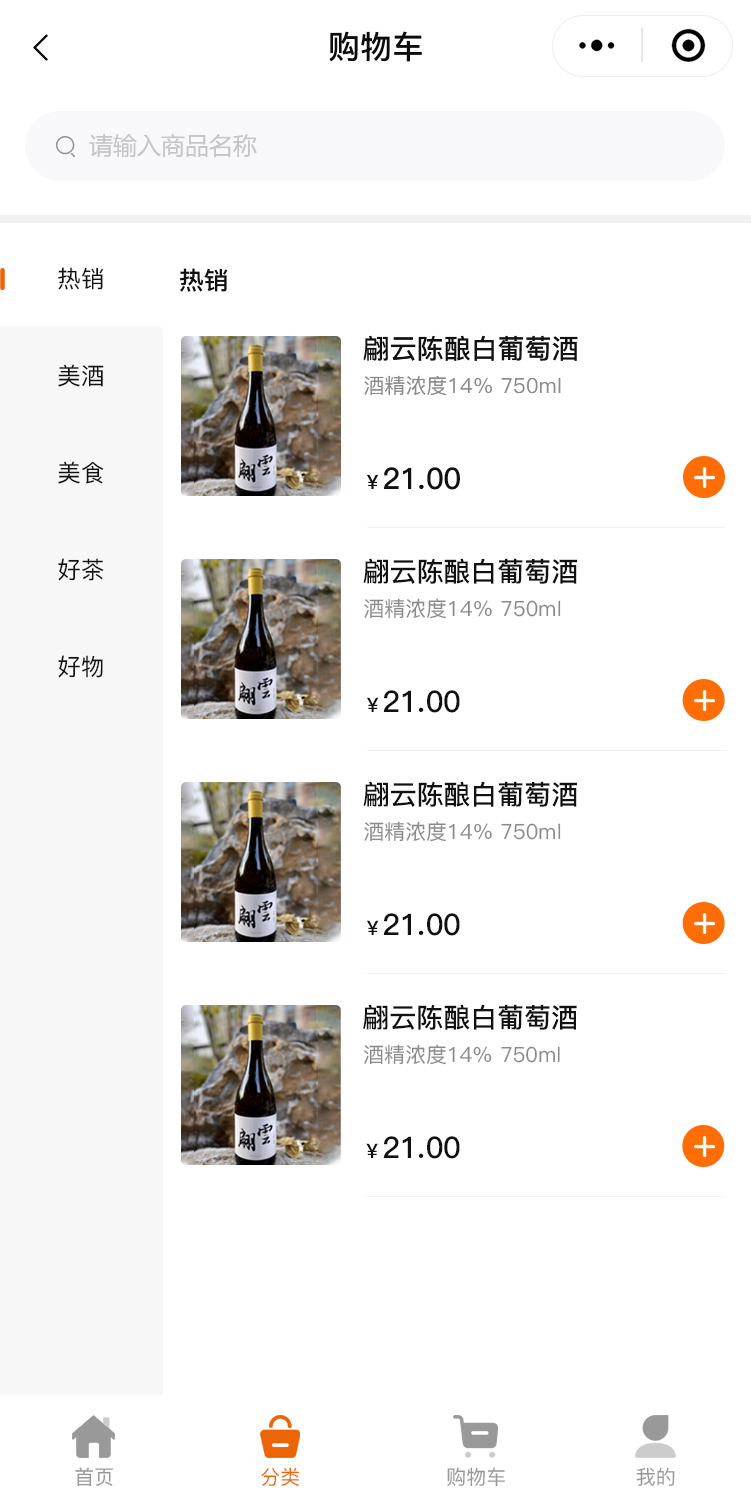Switch to the 美食 category

click(x=80, y=473)
